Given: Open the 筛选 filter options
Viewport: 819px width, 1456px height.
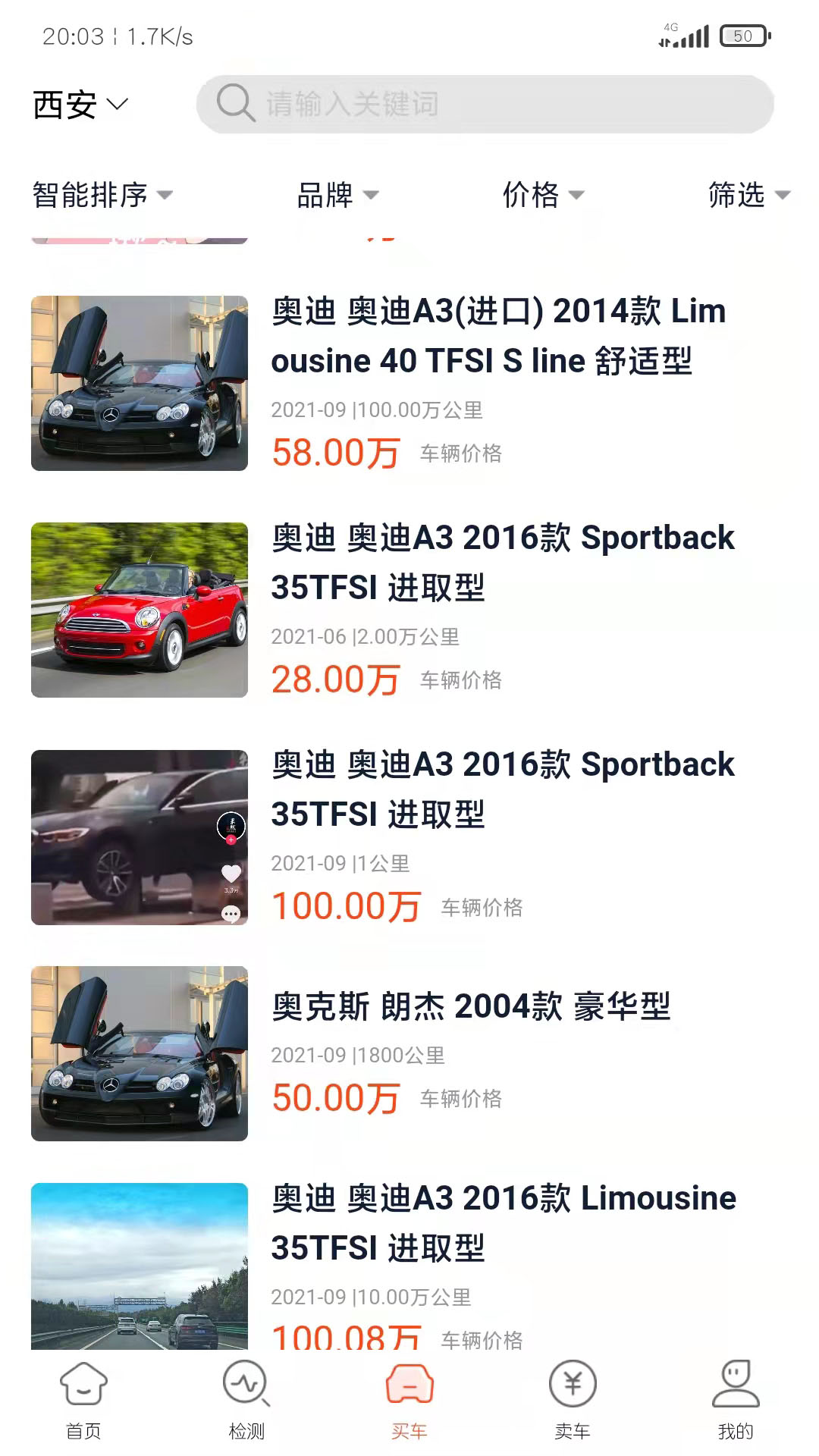Looking at the screenshot, I should [x=748, y=195].
